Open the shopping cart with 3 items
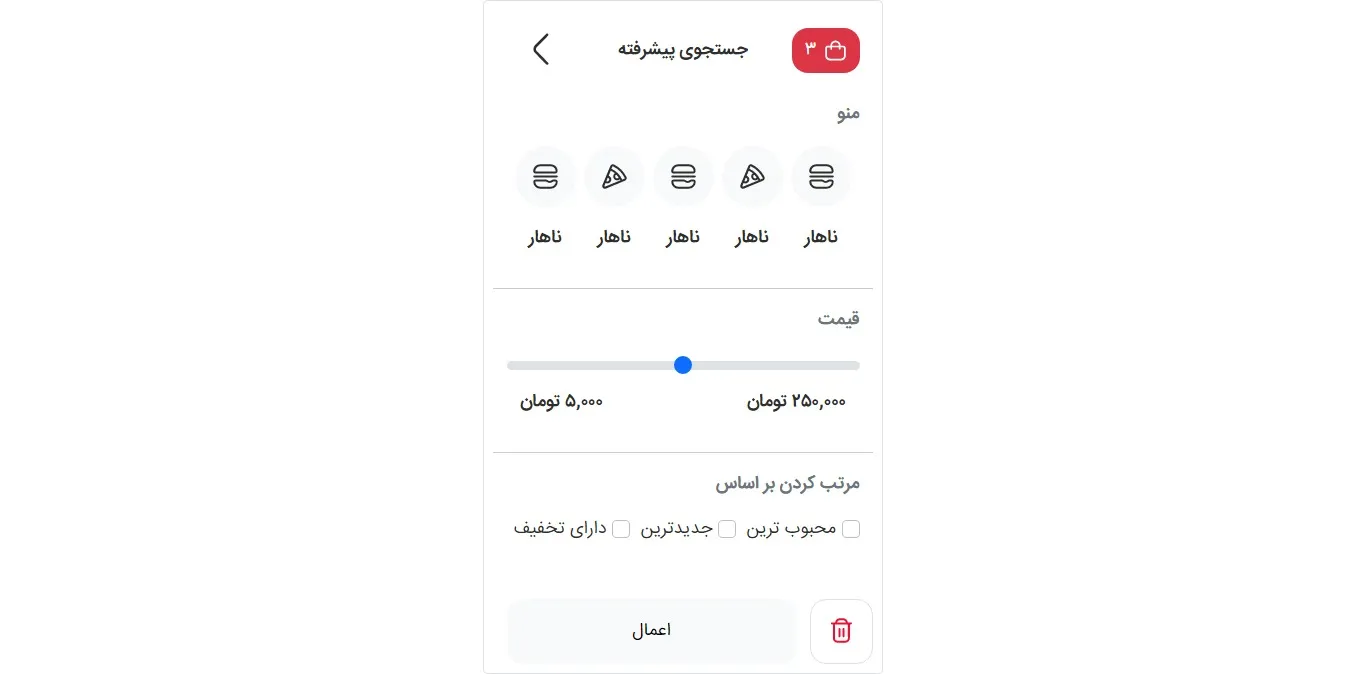 coord(825,50)
